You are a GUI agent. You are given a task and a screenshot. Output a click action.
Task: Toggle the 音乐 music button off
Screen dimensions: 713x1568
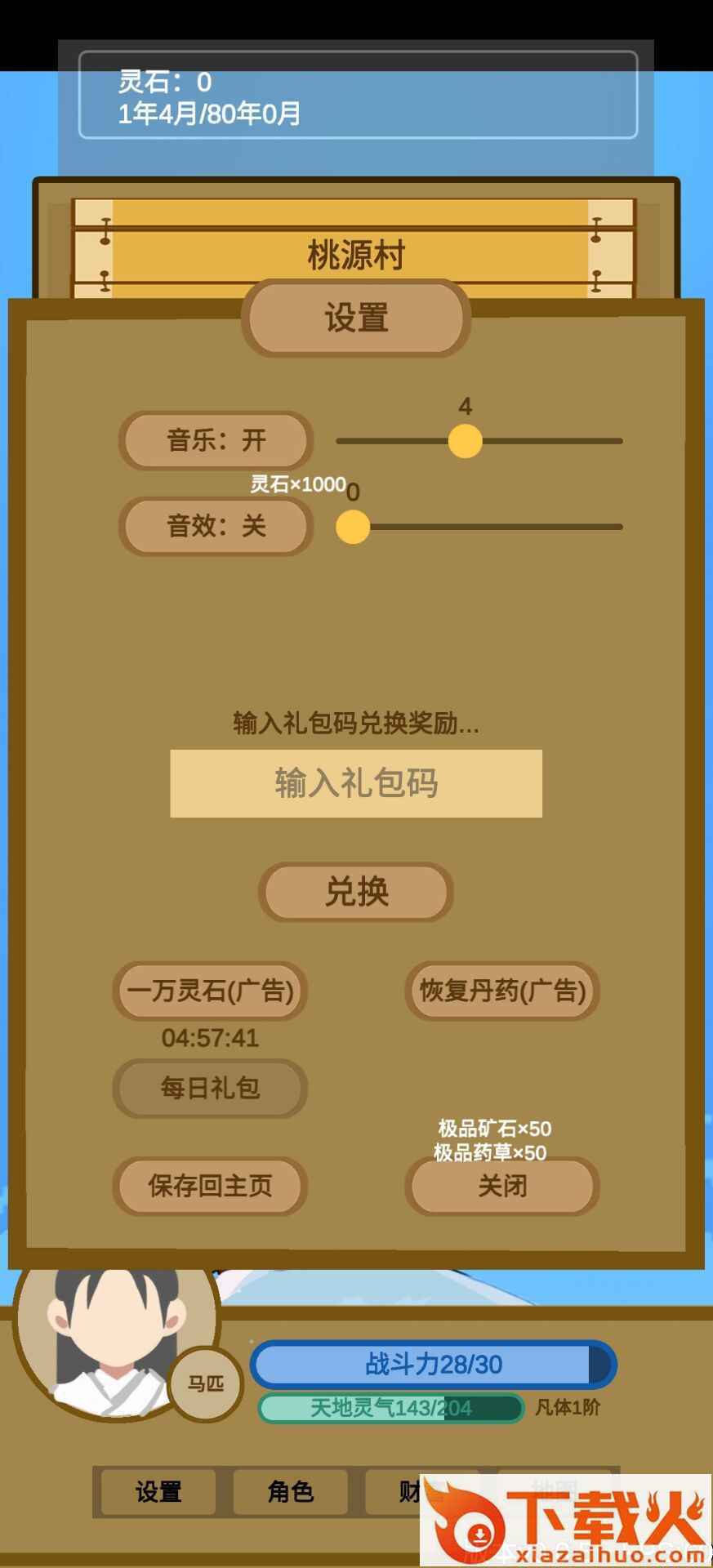tap(216, 441)
